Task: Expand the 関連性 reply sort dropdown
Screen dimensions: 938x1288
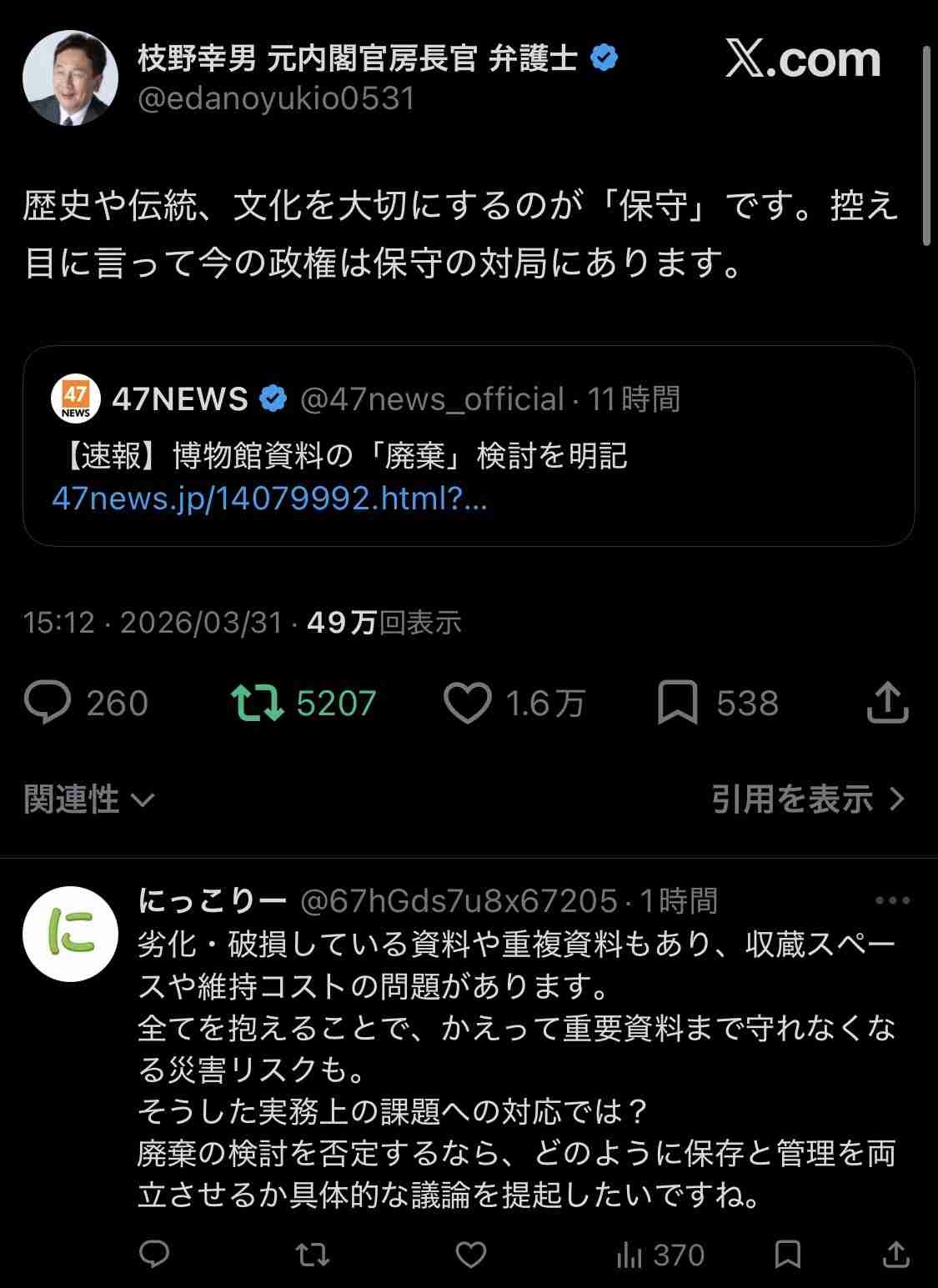Action: (89, 799)
